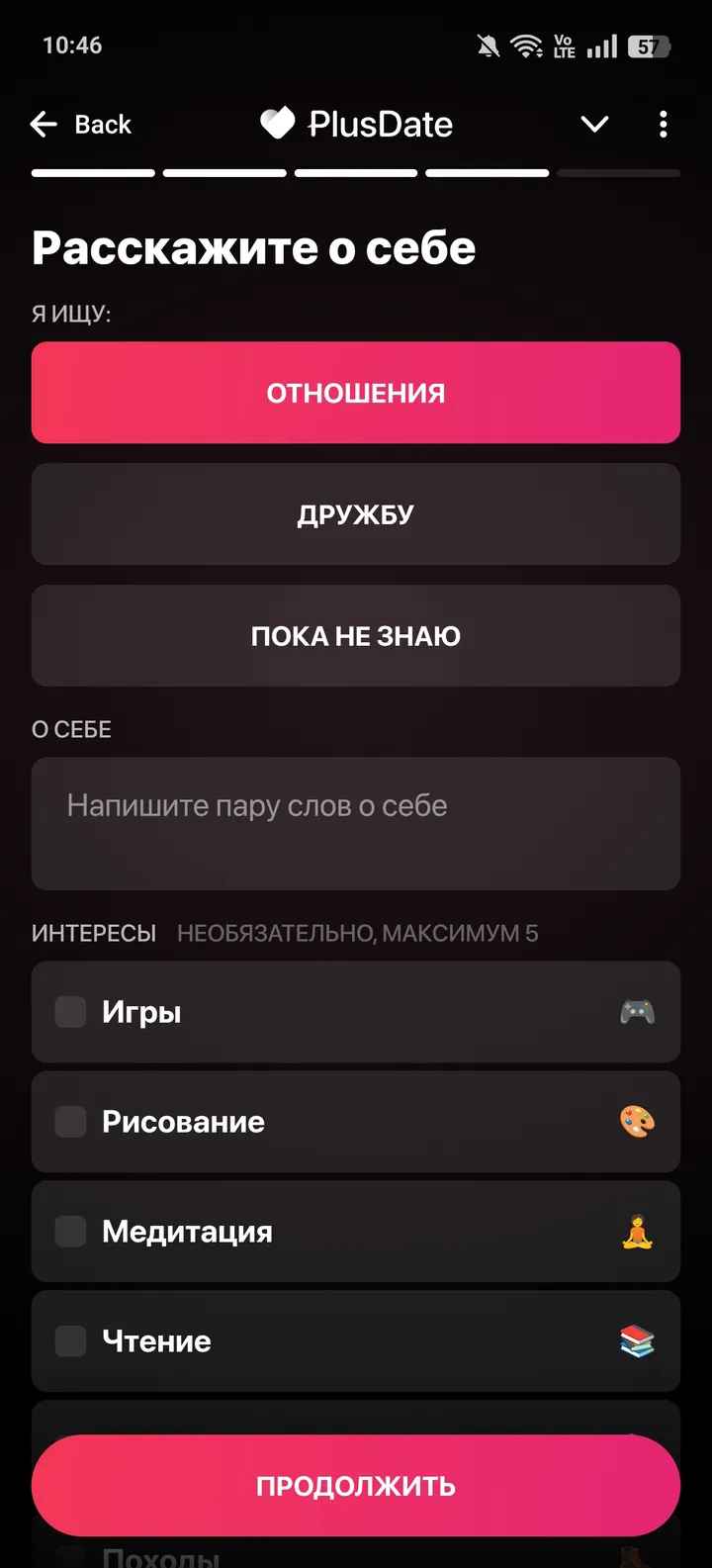The height and width of the screenshot is (1568, 712).
Task: Click the third progress bar segment
Action: 355,172
